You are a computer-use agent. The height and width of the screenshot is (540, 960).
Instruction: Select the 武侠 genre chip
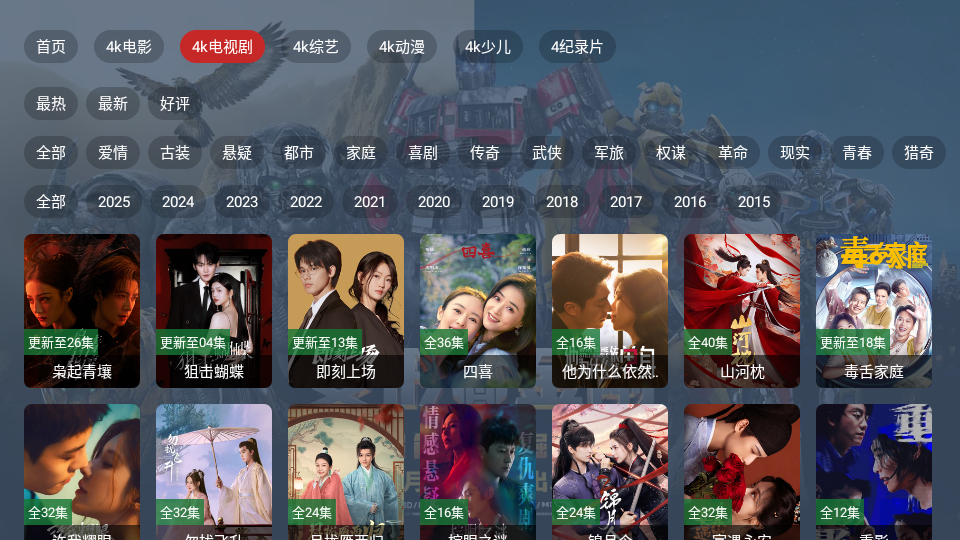547,153
